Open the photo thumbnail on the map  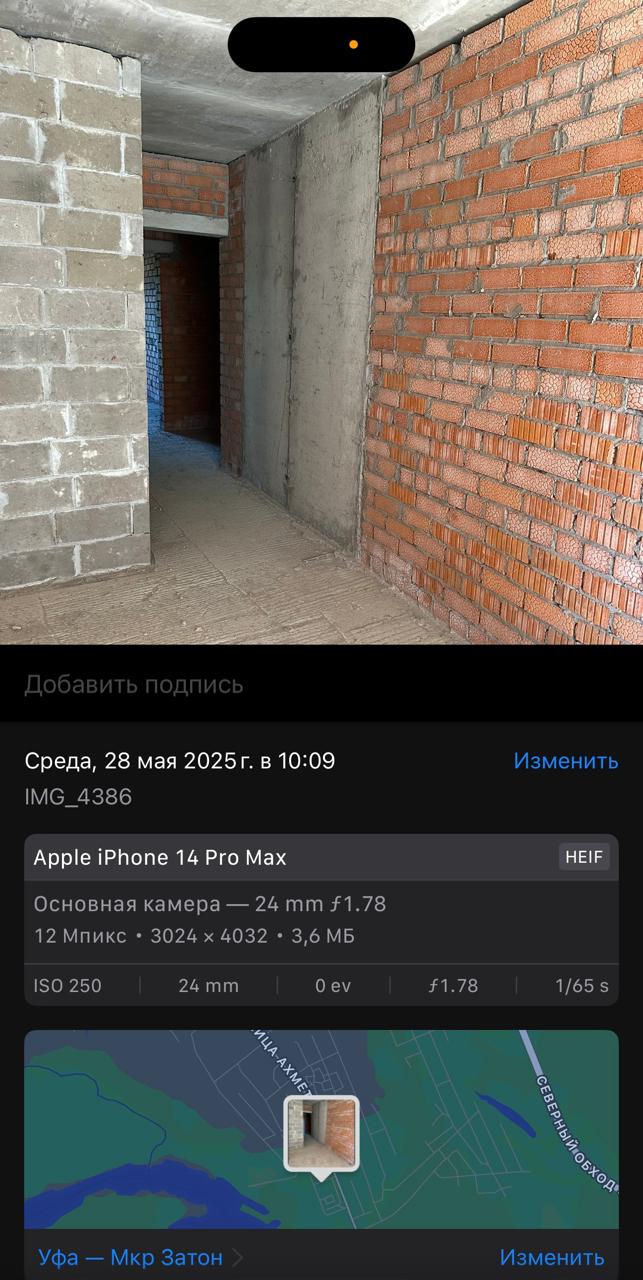pos(321,1133)
